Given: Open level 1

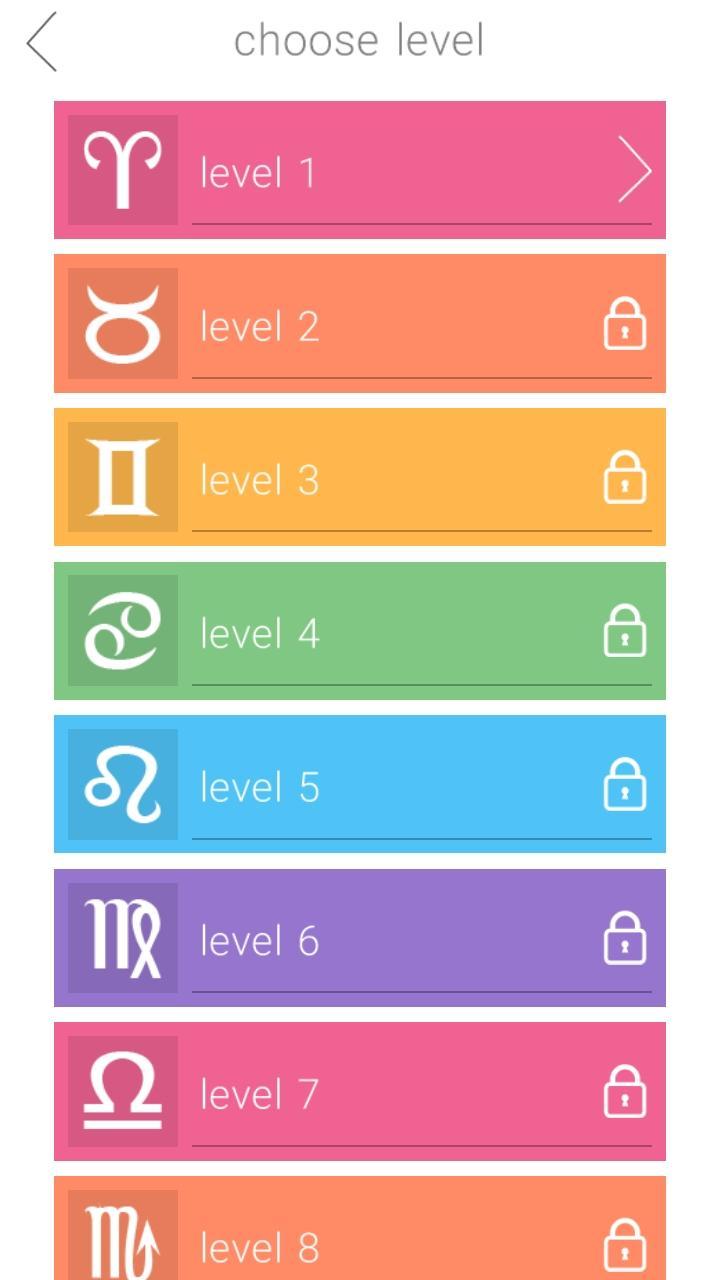Looking at the screenshot, I should tap(360, 170).
